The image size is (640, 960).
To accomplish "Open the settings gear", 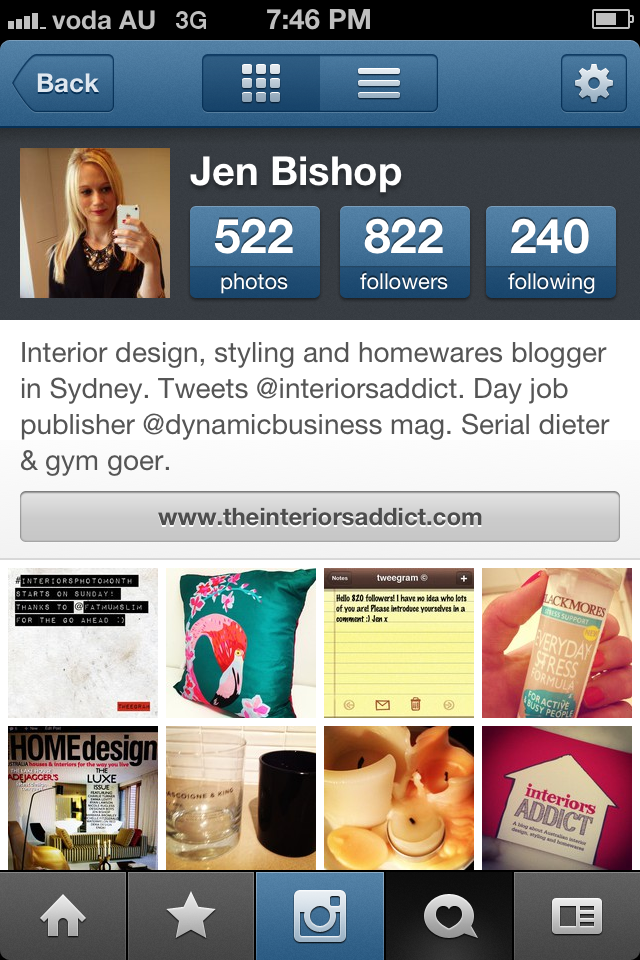I will 593,83.
